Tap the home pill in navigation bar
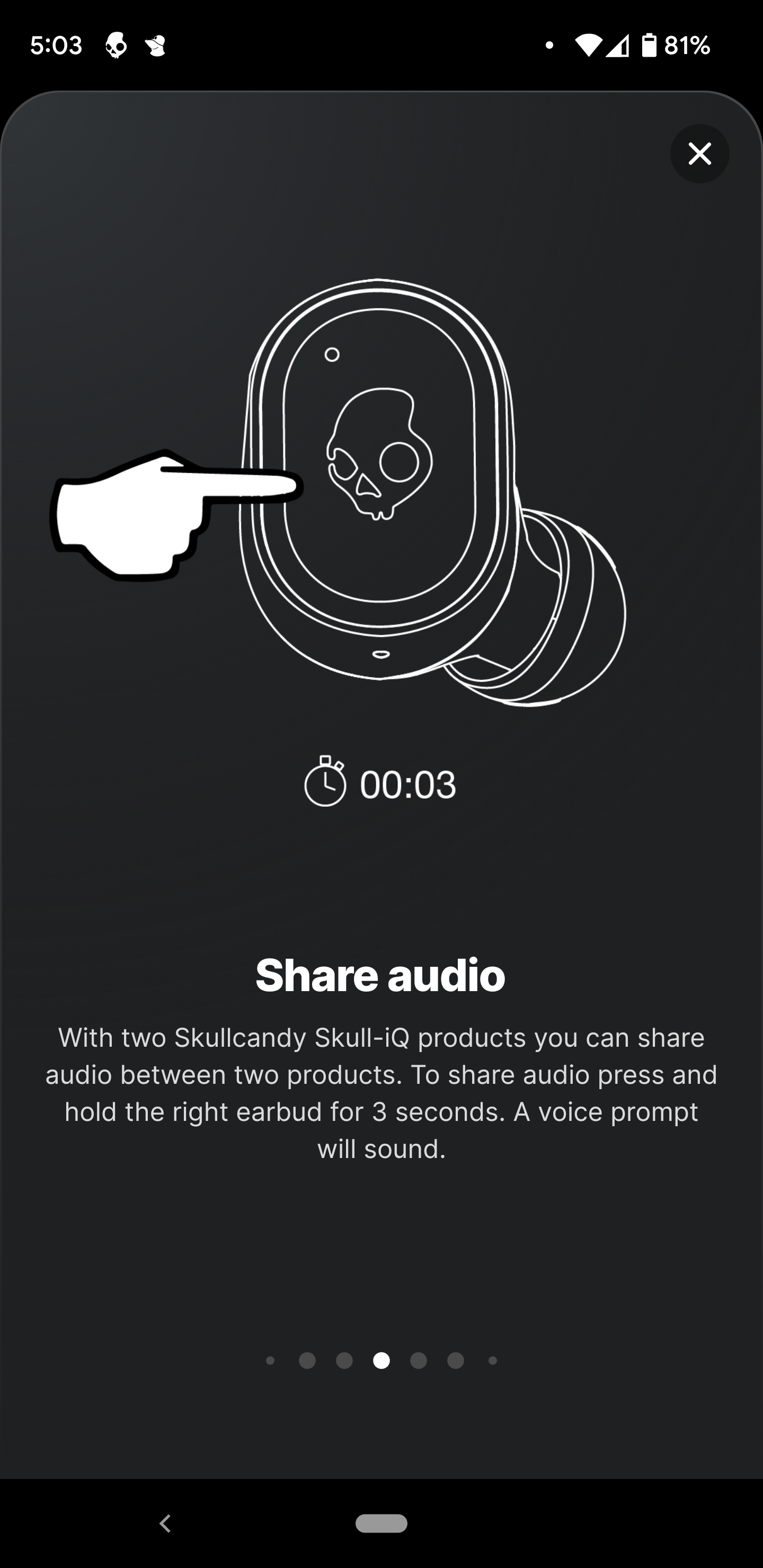The width and height of the screenshot is (763, 1568). click(x=381, y=1523)
